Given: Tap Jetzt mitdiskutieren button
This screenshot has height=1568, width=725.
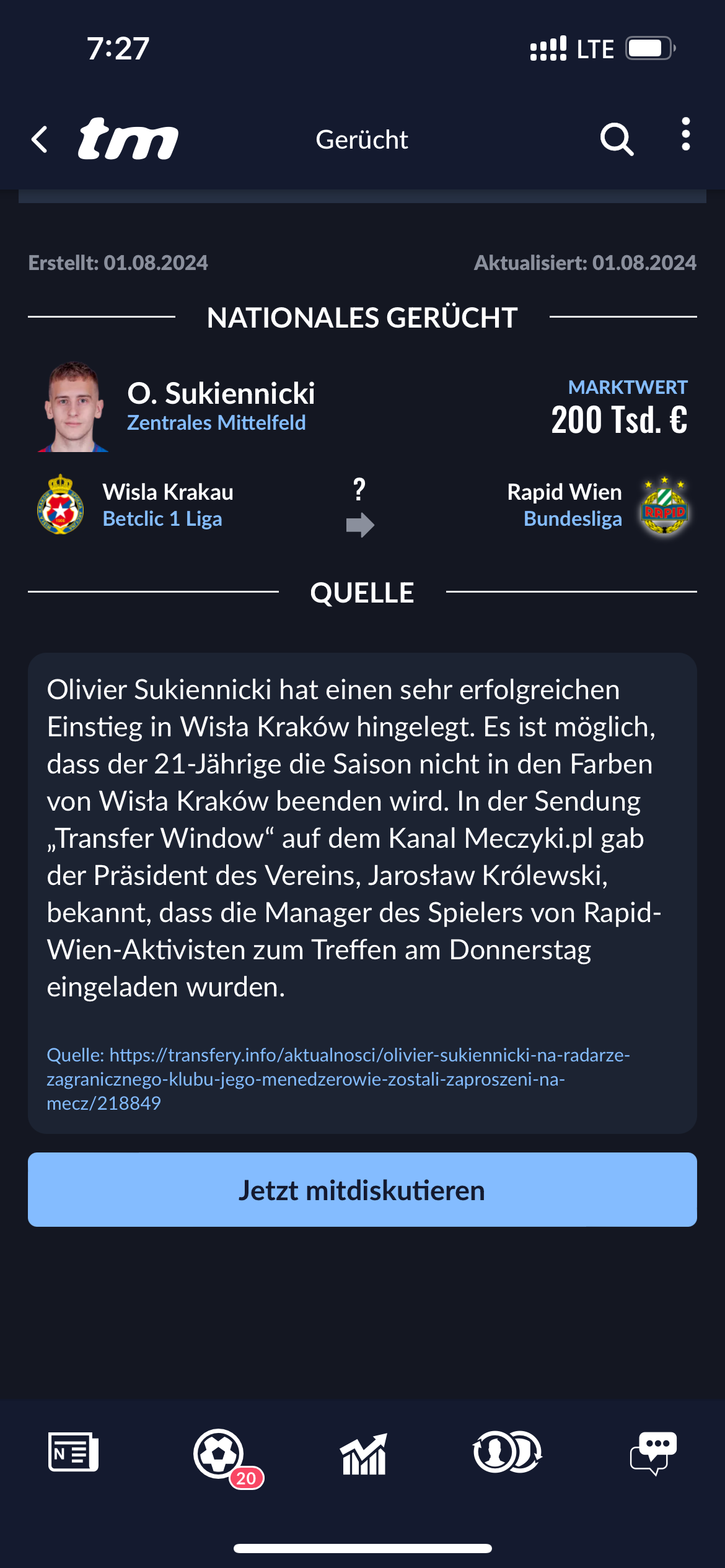Looking at the screenshot, I should coord(362,1190).
